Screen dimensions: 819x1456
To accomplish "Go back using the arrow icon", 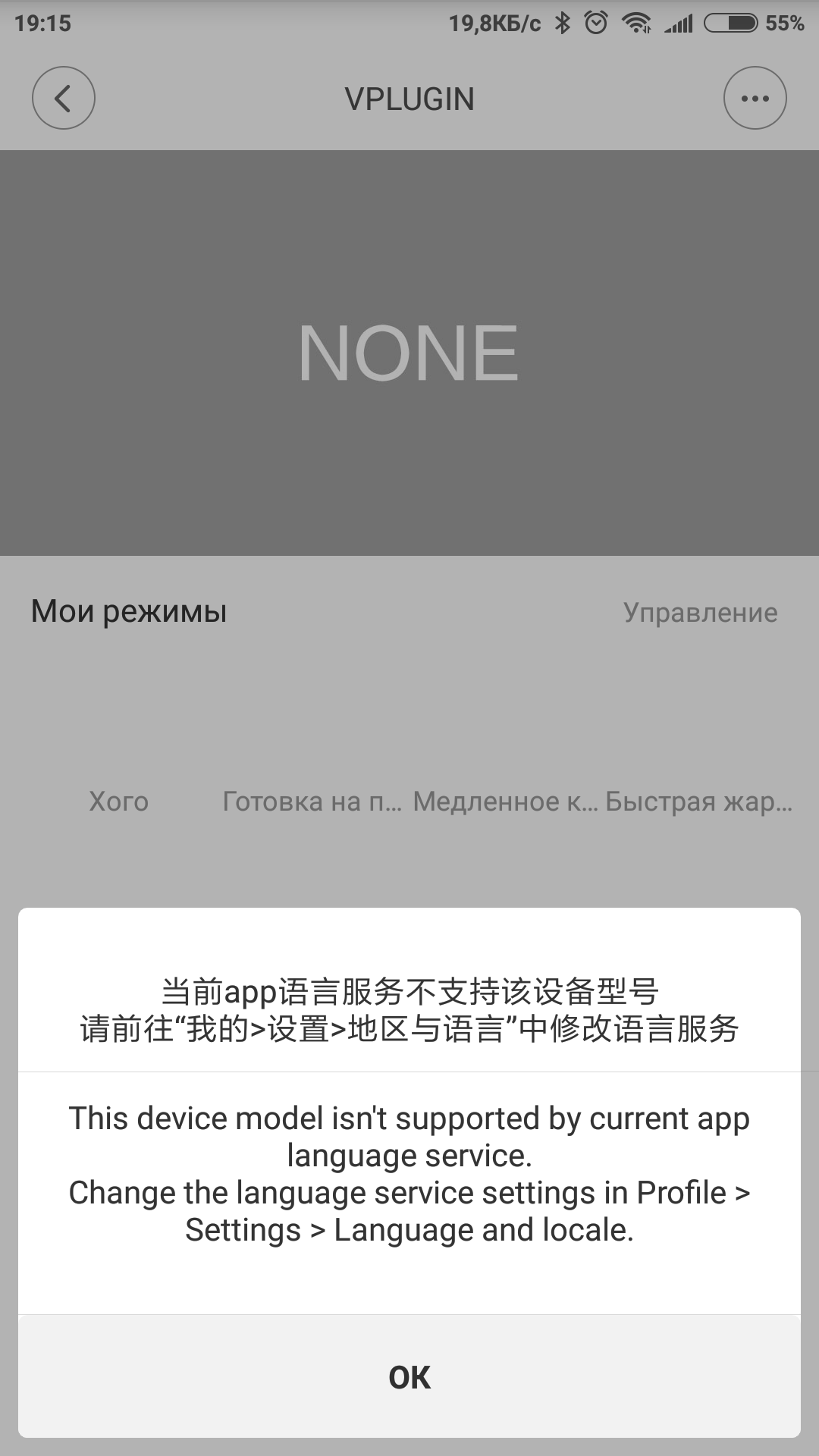I will pyautogui.click(x=64, y=99).
